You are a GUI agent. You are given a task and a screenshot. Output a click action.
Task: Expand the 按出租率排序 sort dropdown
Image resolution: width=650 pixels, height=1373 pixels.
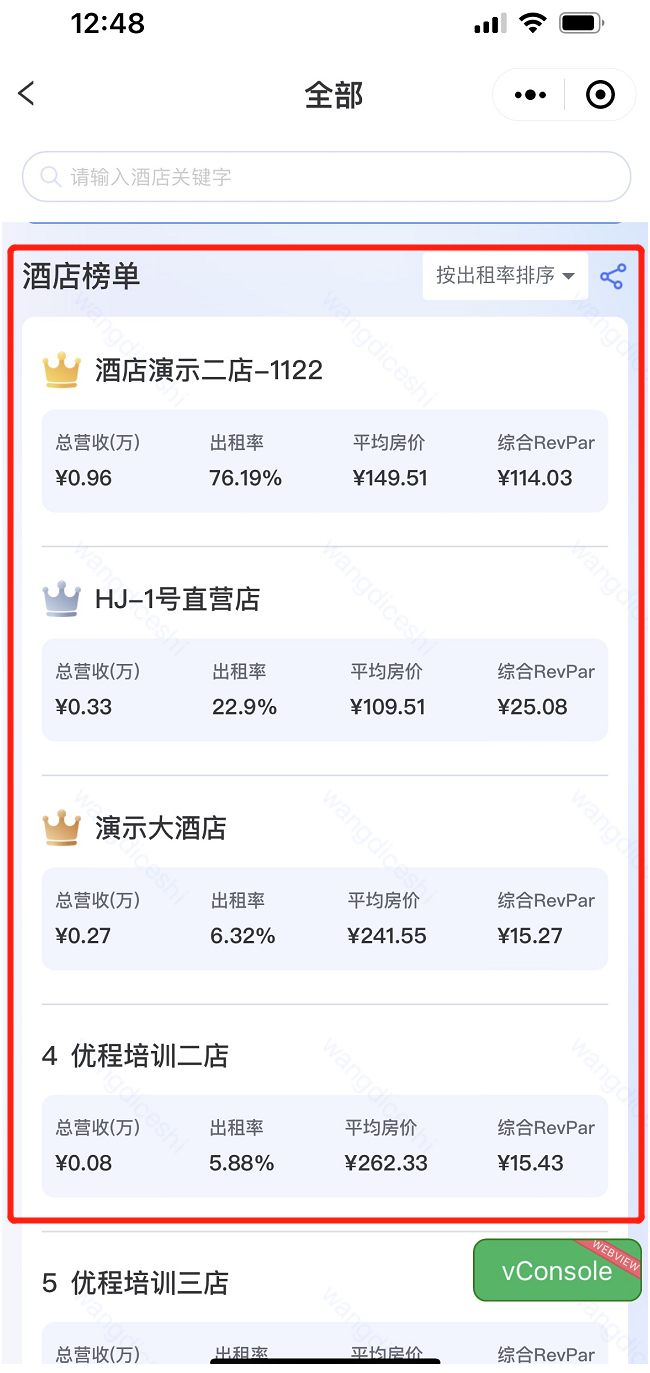tap(505, 275)
